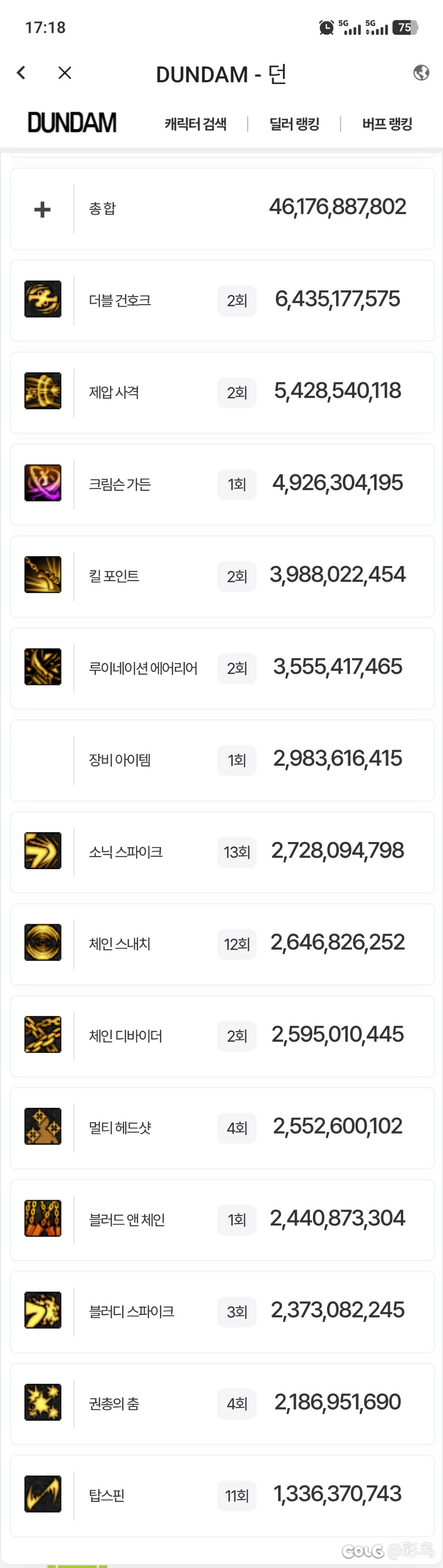Switch to 딜러 랭킹

(x=294, y=124)
